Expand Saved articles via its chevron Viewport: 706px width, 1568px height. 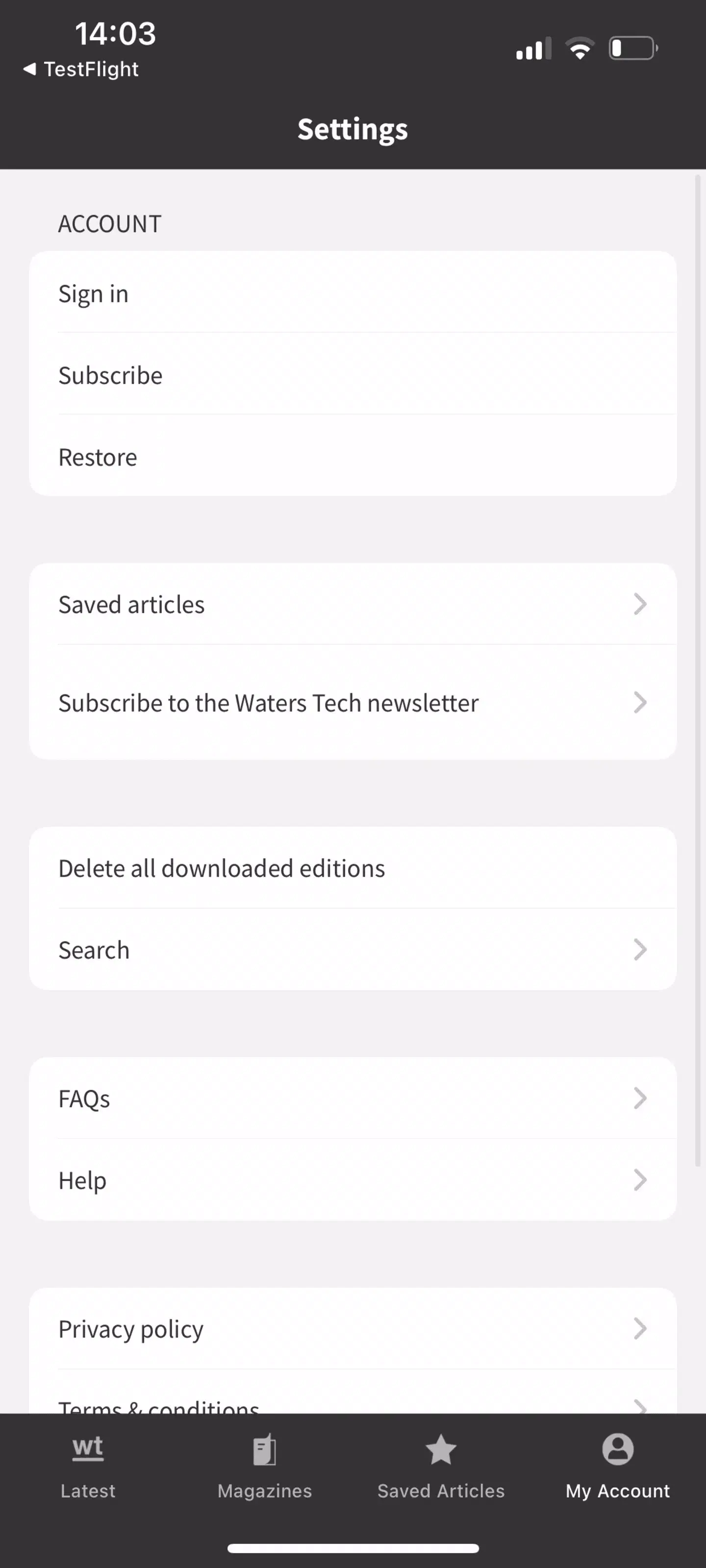coord(640,604)
